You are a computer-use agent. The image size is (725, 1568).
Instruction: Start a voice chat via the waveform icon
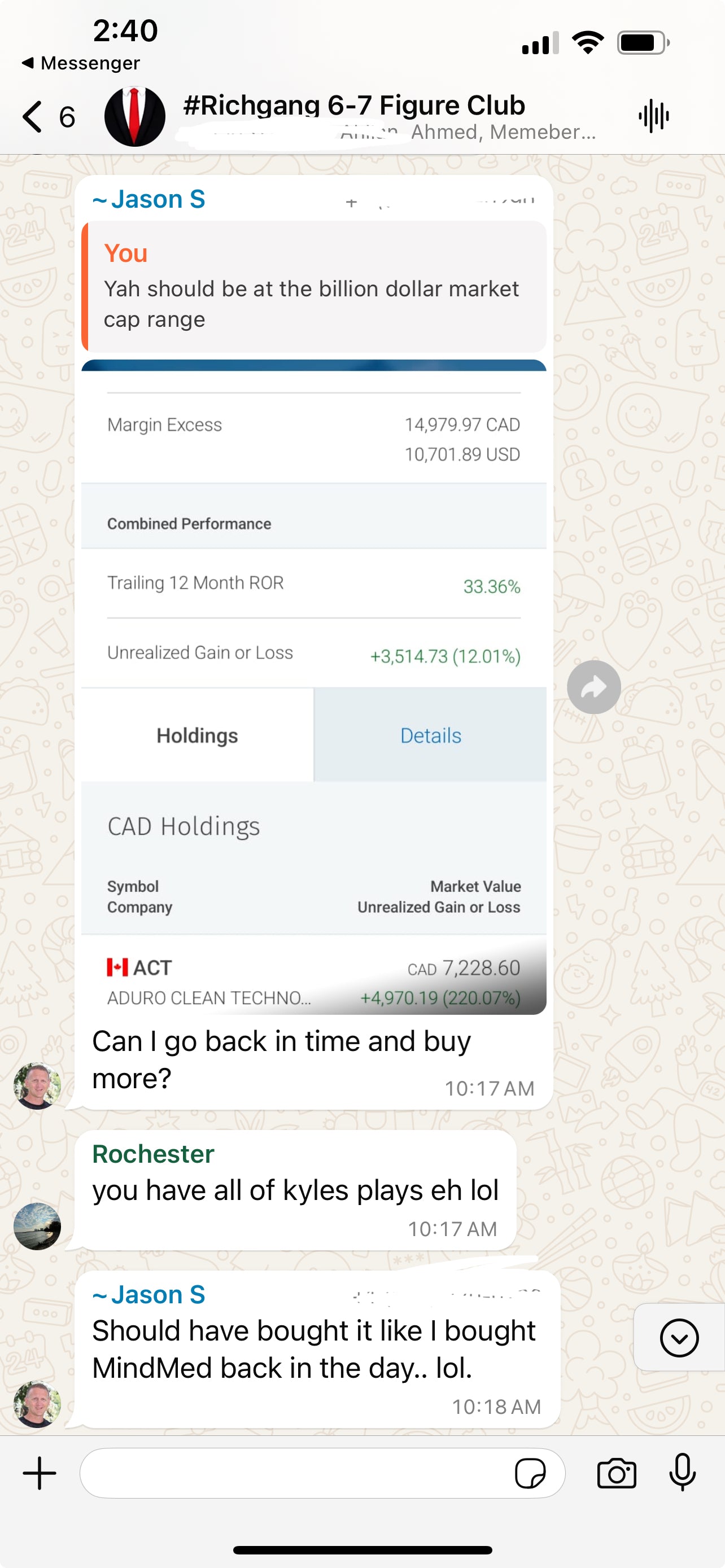(654, 116)
